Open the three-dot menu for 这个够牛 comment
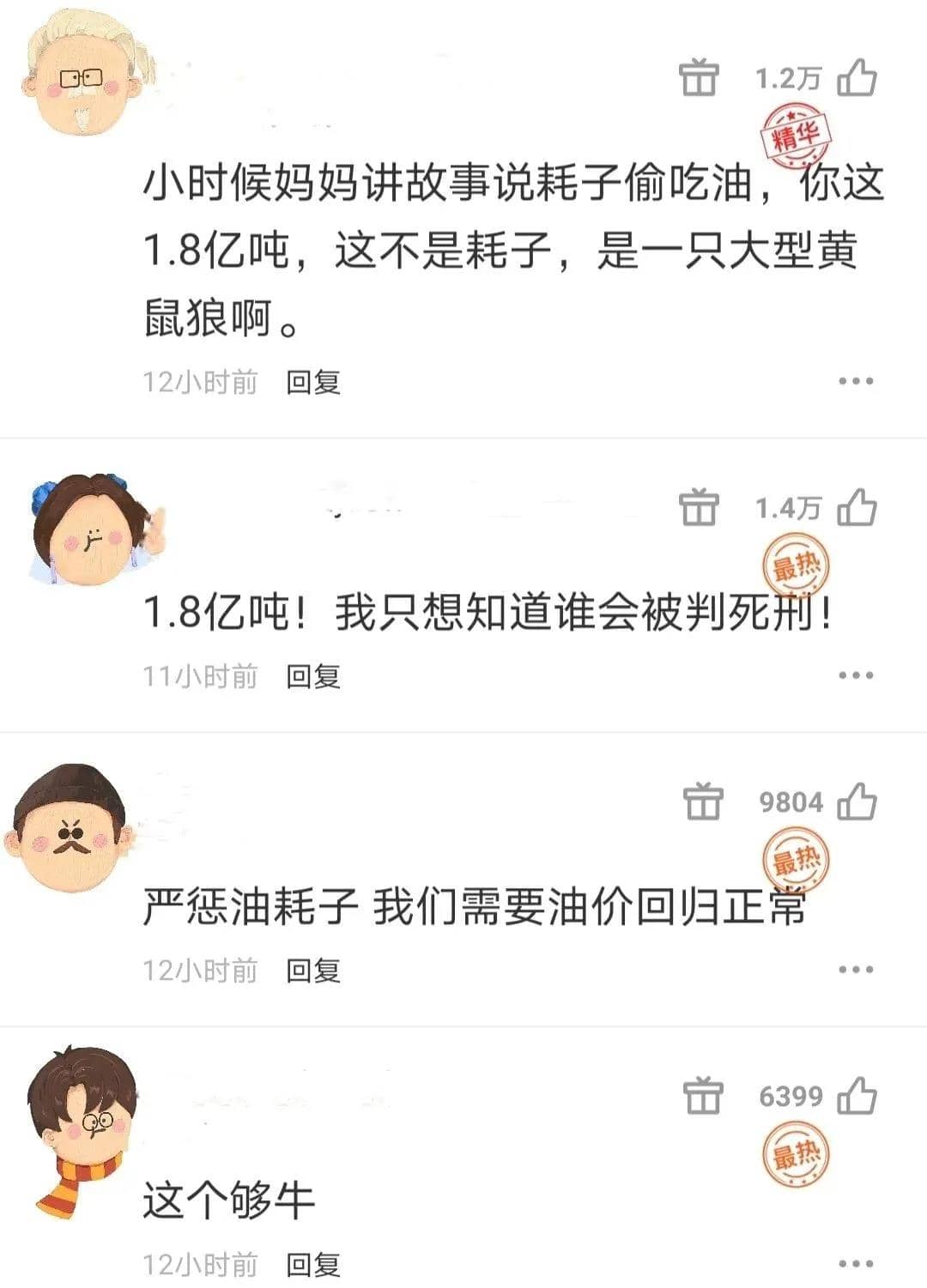The width and height of the screenshot is (927, 1288). tap(856, 1263)
